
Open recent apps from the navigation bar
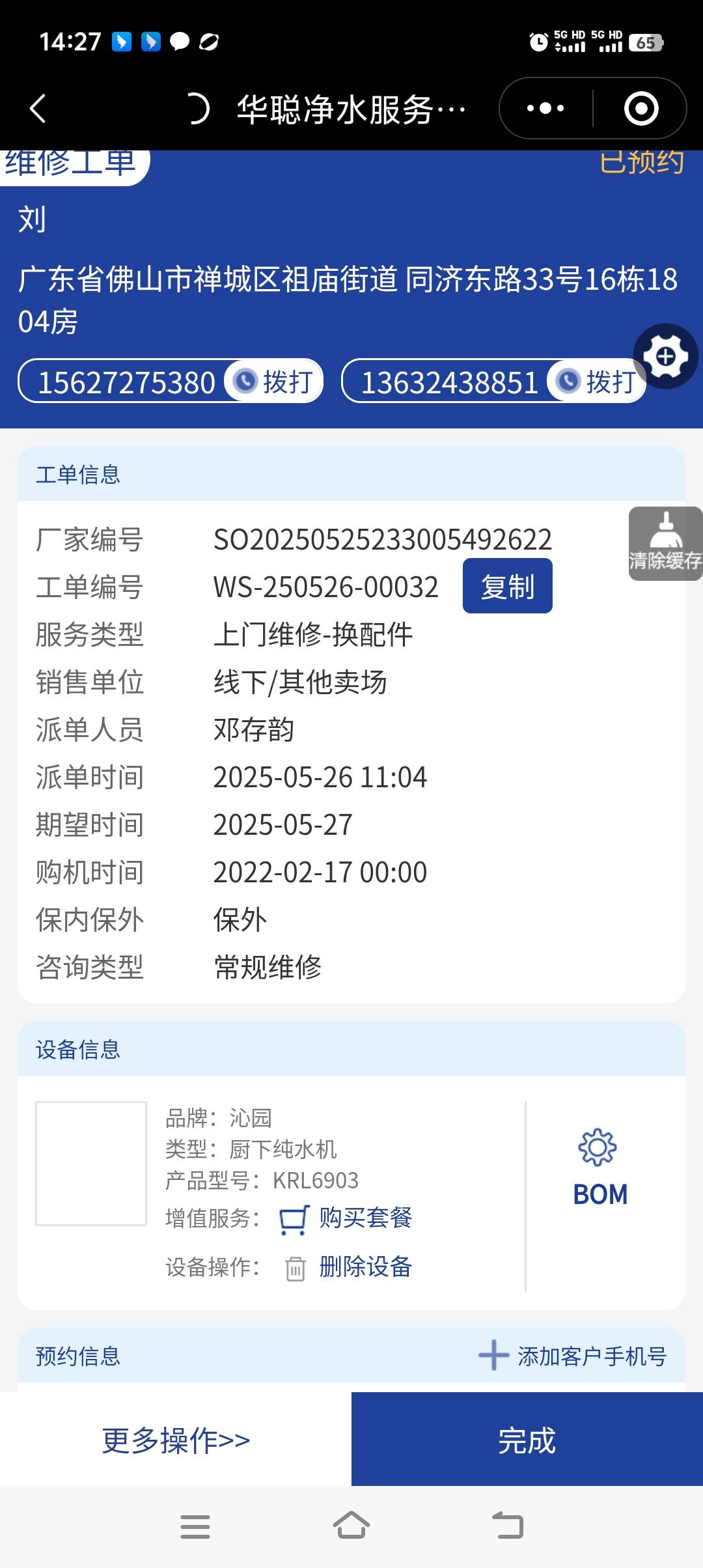pyautogui.click(x=195, y=1526)
